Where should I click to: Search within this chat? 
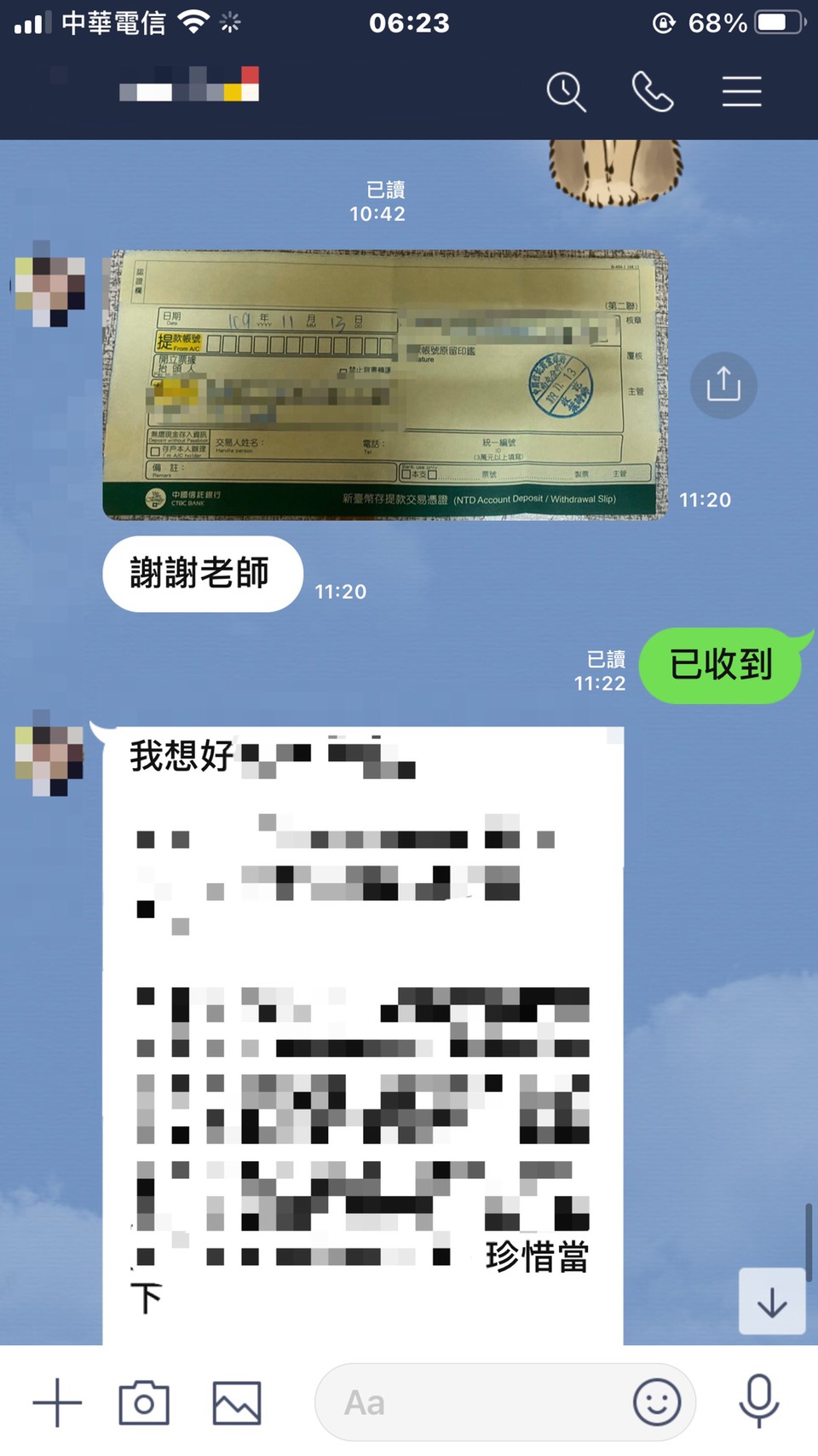[566, 91]
